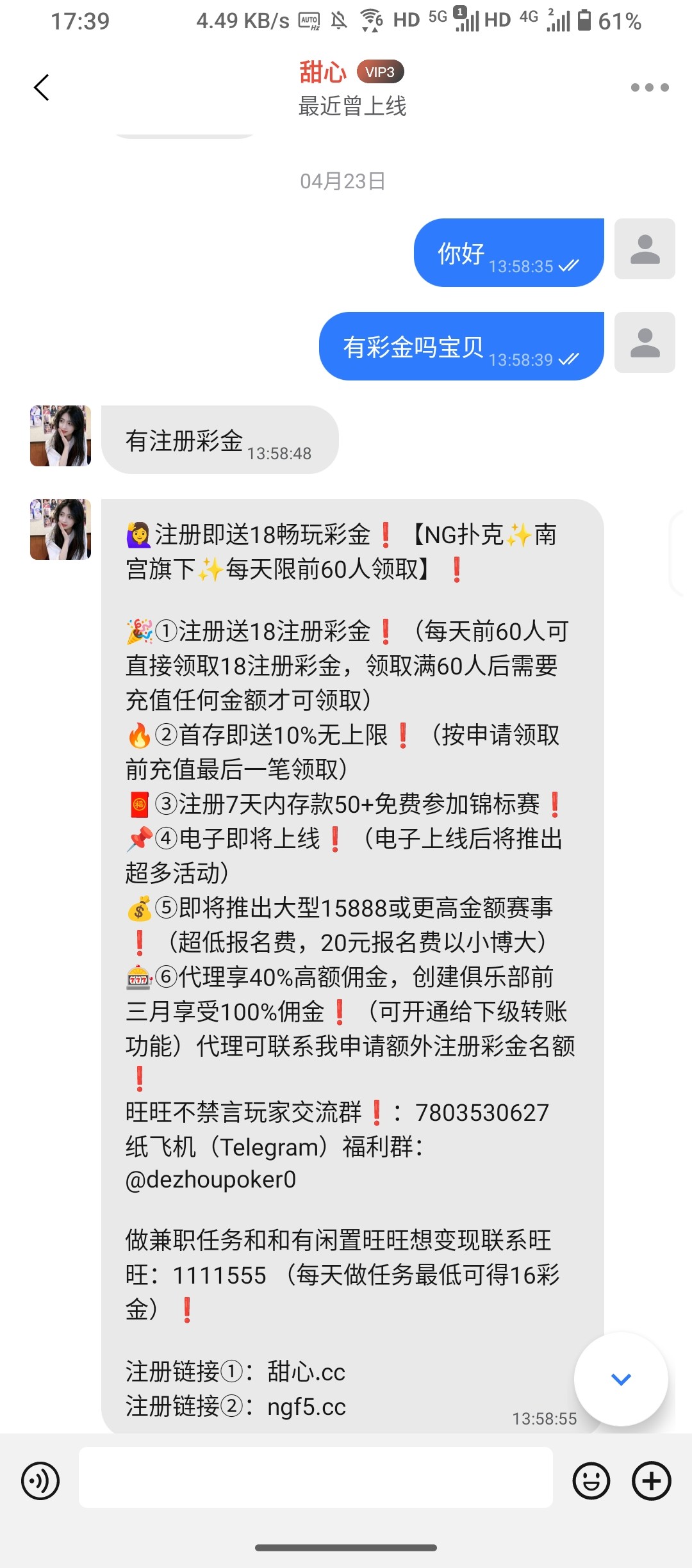Open 甜心's avatar beside 有注册彩金 message
The width and height of the screenshot is (692, 1568).
[60, 436]
